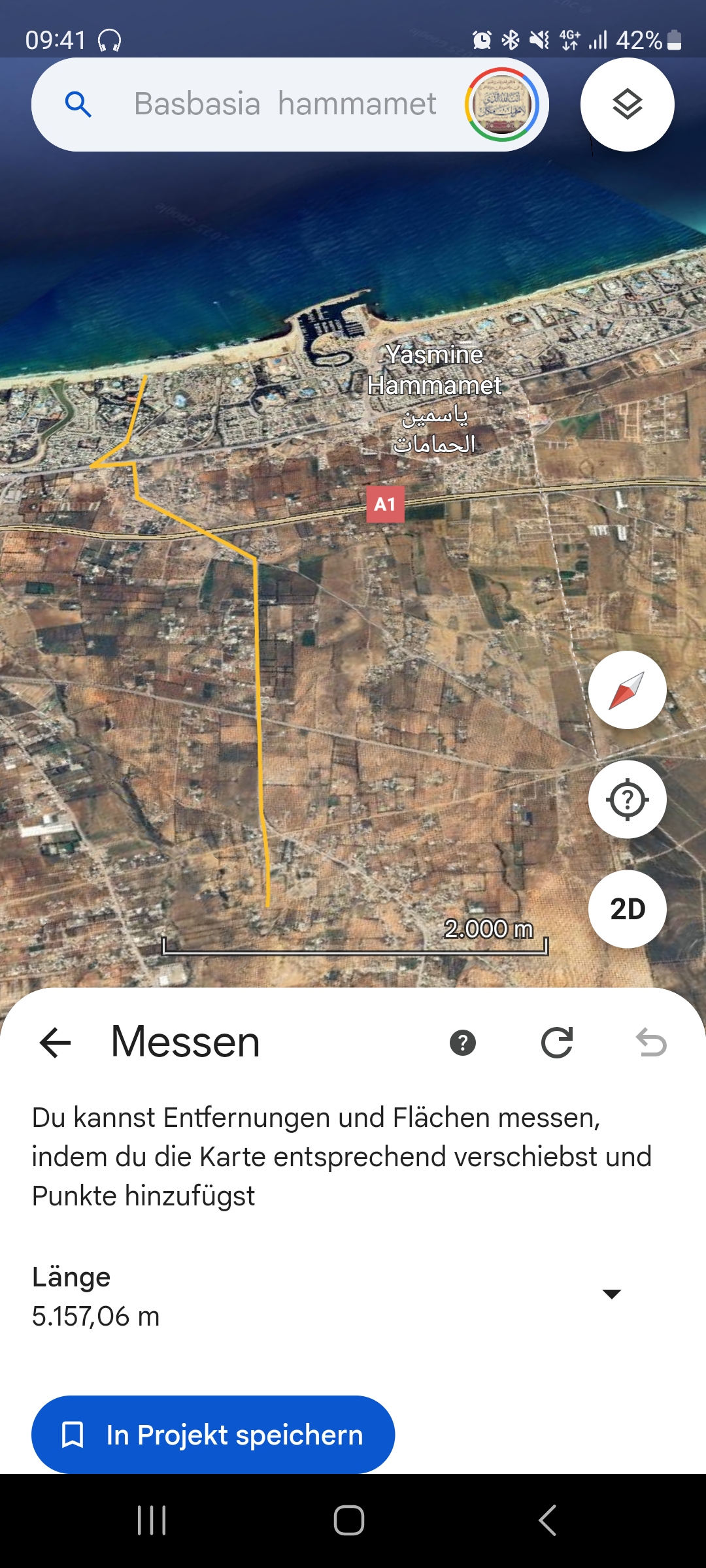
Task: Open the map layers selector
Action: pos(627,105)
